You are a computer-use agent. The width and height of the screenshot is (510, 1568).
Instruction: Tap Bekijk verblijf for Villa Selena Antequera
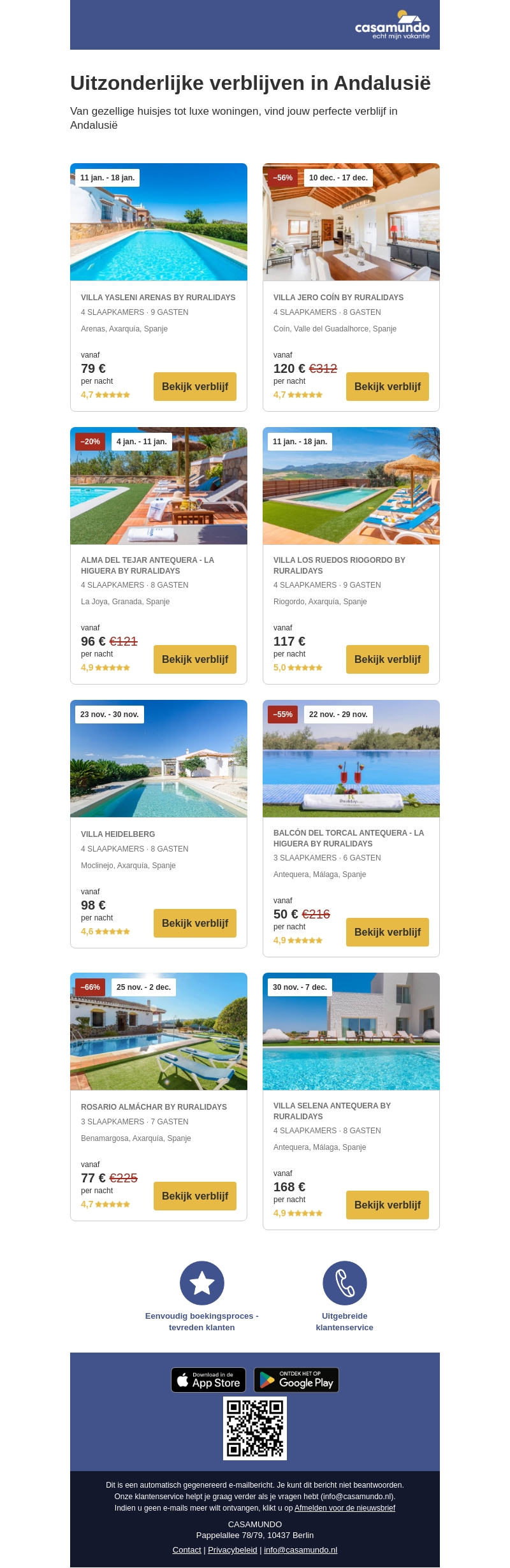coord(388,1205)
